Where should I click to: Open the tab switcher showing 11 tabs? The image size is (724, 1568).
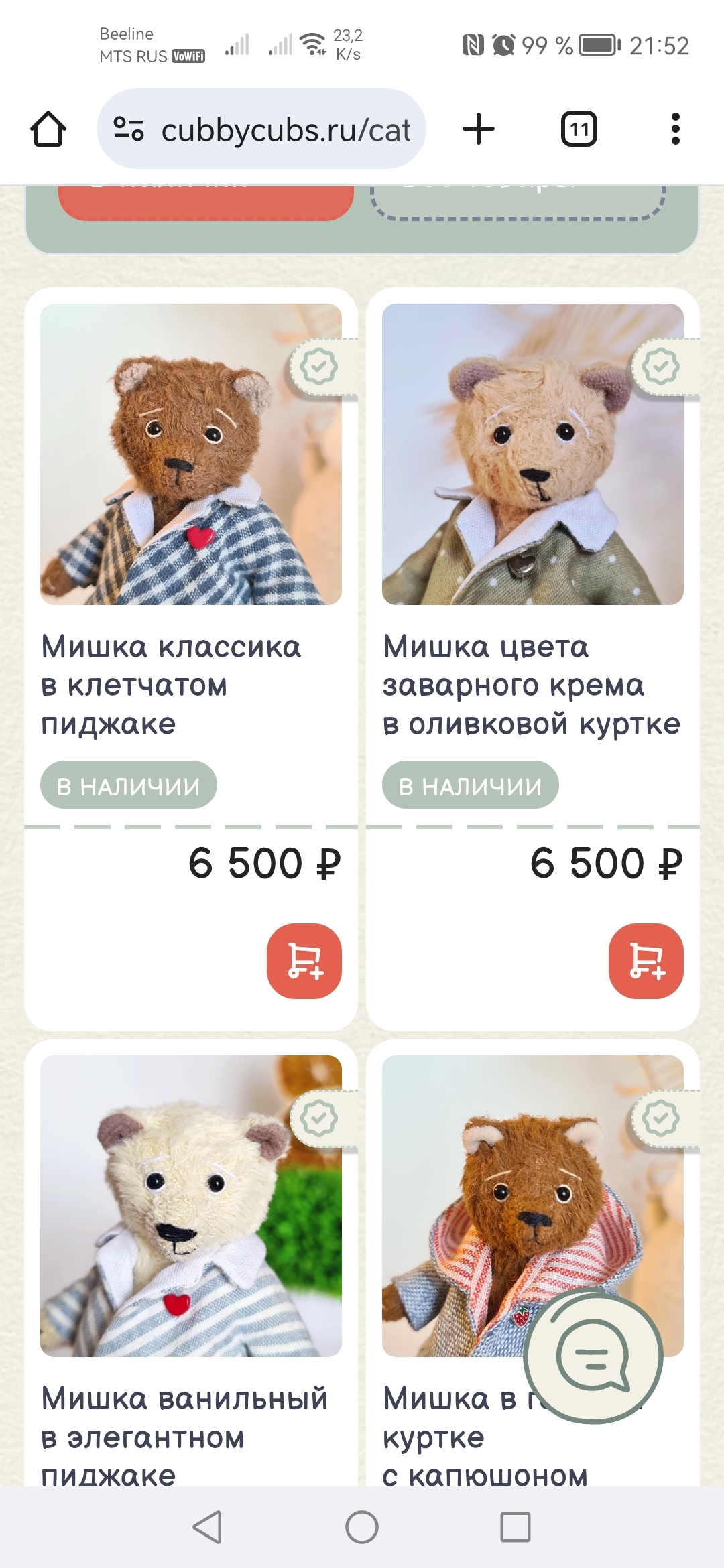tap(579, 129)
